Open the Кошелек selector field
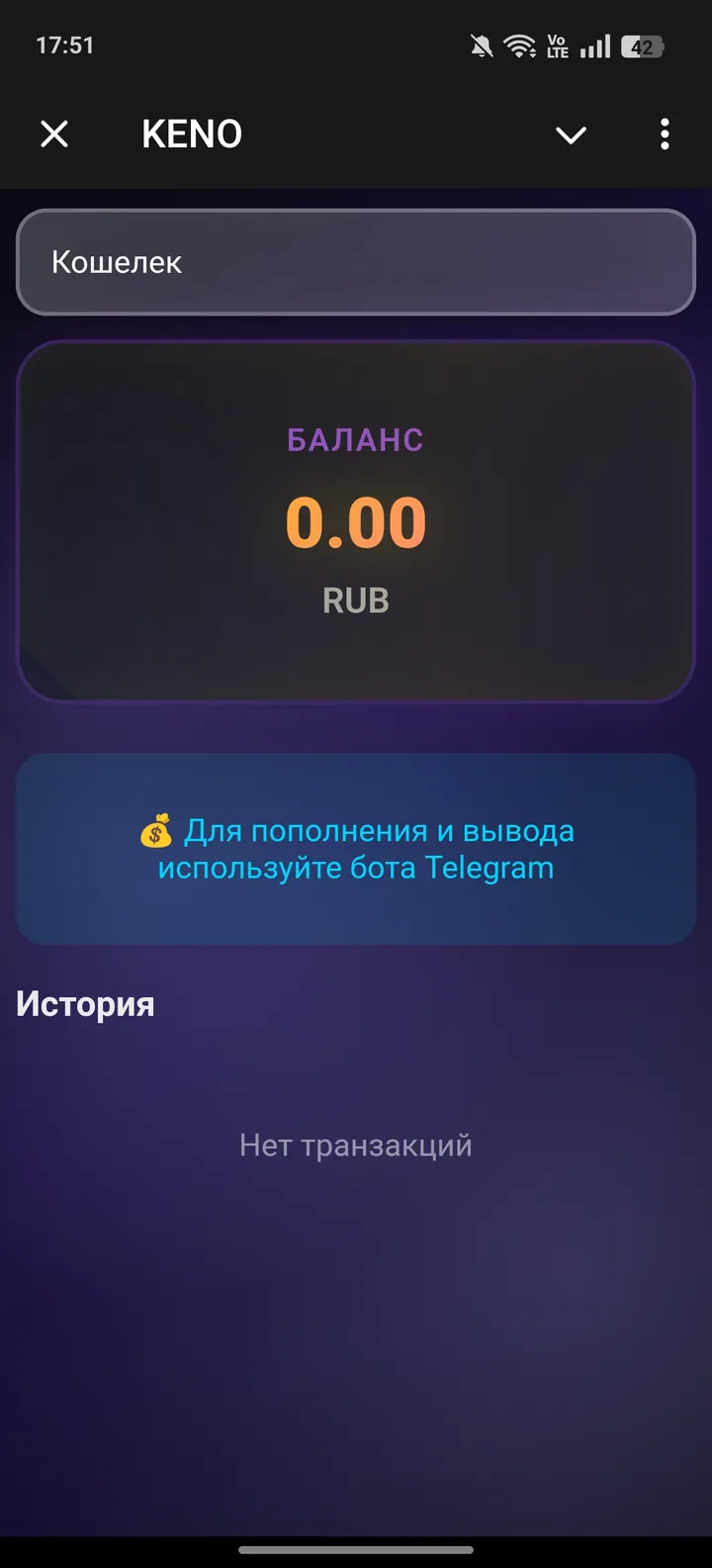712x1568 pixels. (356, 262)
